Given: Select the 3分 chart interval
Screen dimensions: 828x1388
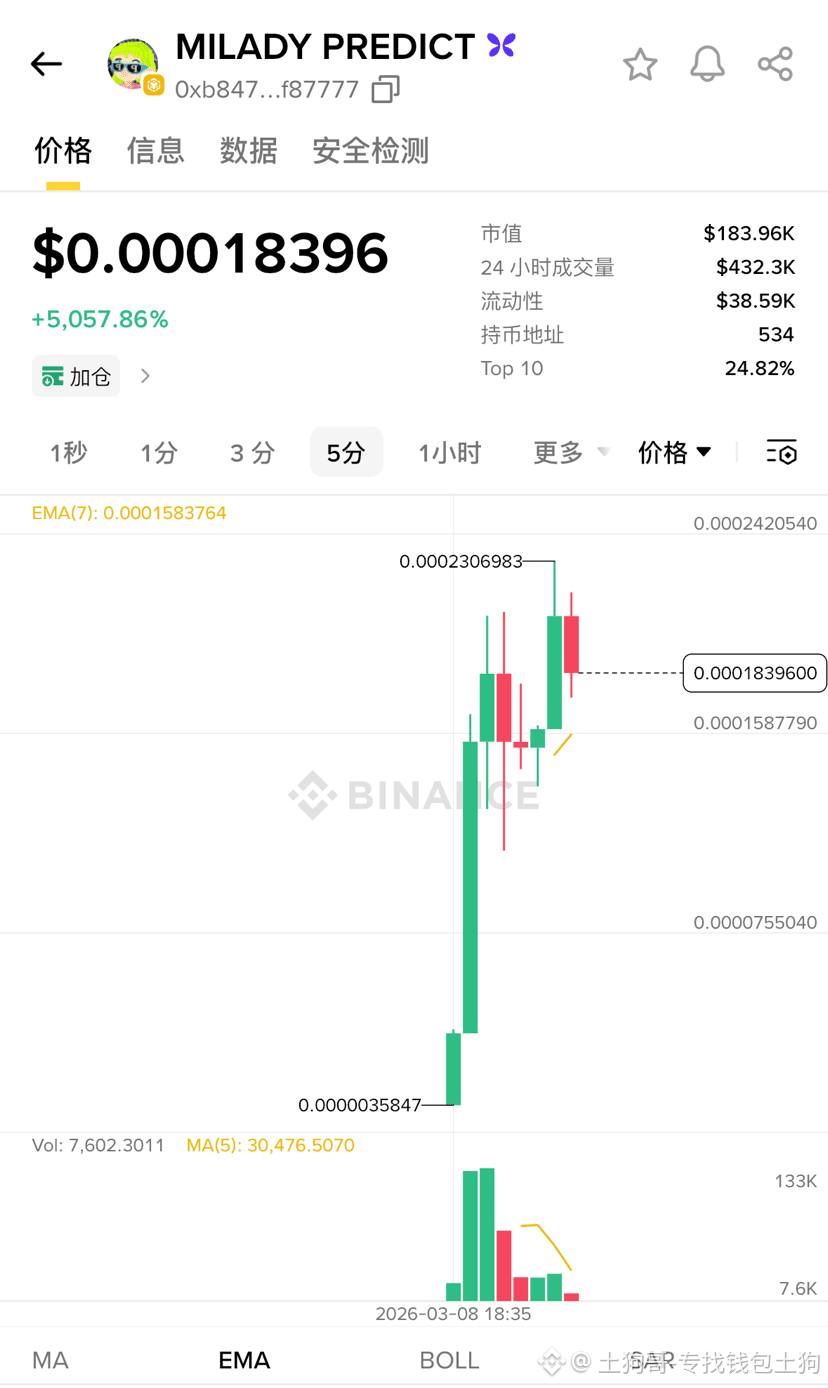Looking at the screenshot, I should pyautogui.click(x=252, y=453).
